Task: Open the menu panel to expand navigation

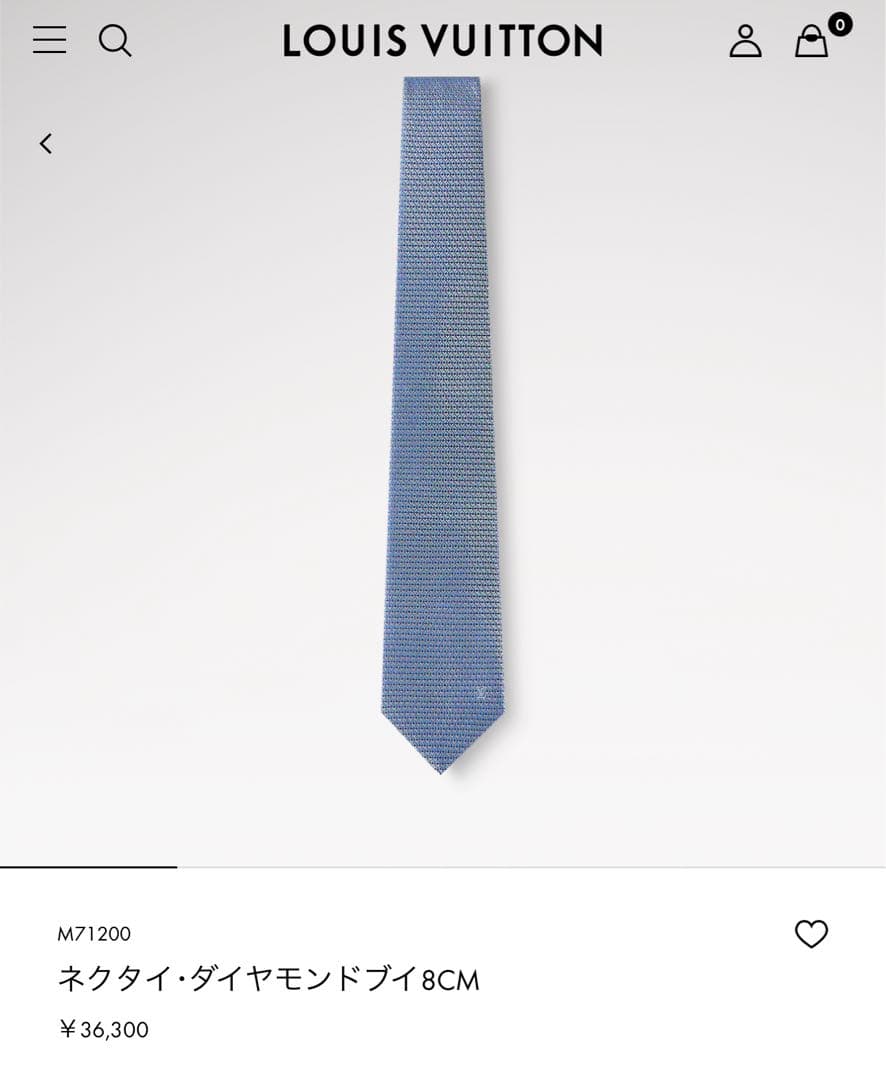Action: point(48,40)
